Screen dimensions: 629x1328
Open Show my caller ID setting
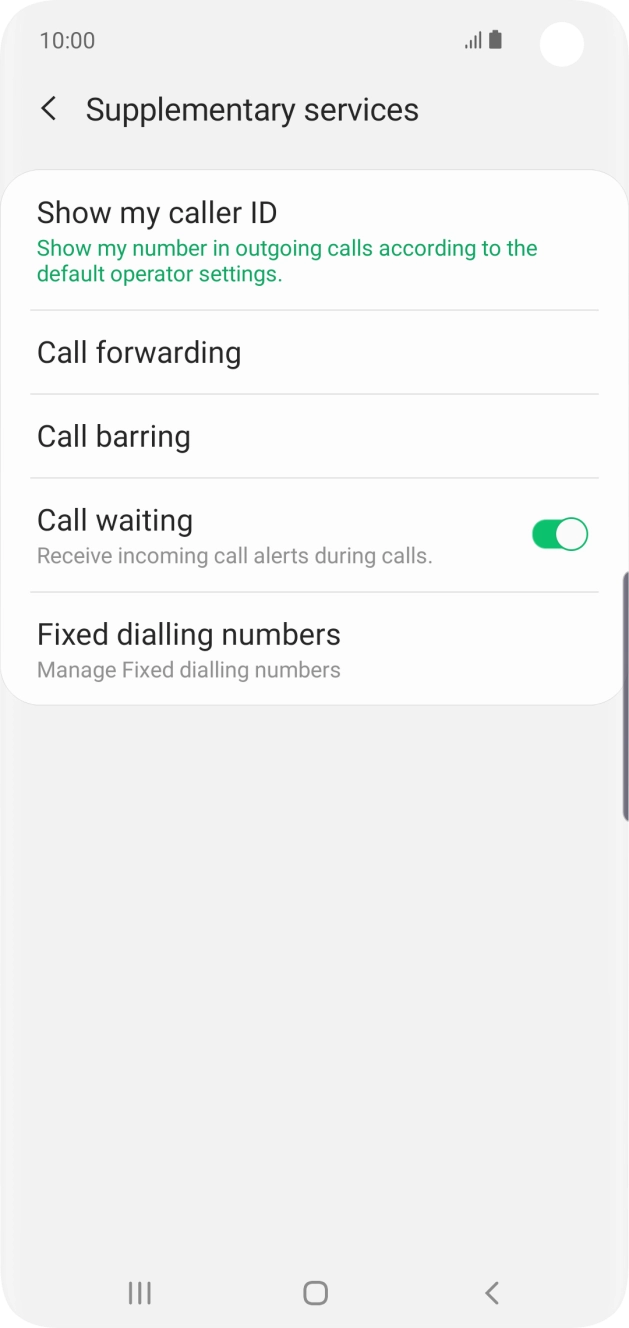point(314,241)
